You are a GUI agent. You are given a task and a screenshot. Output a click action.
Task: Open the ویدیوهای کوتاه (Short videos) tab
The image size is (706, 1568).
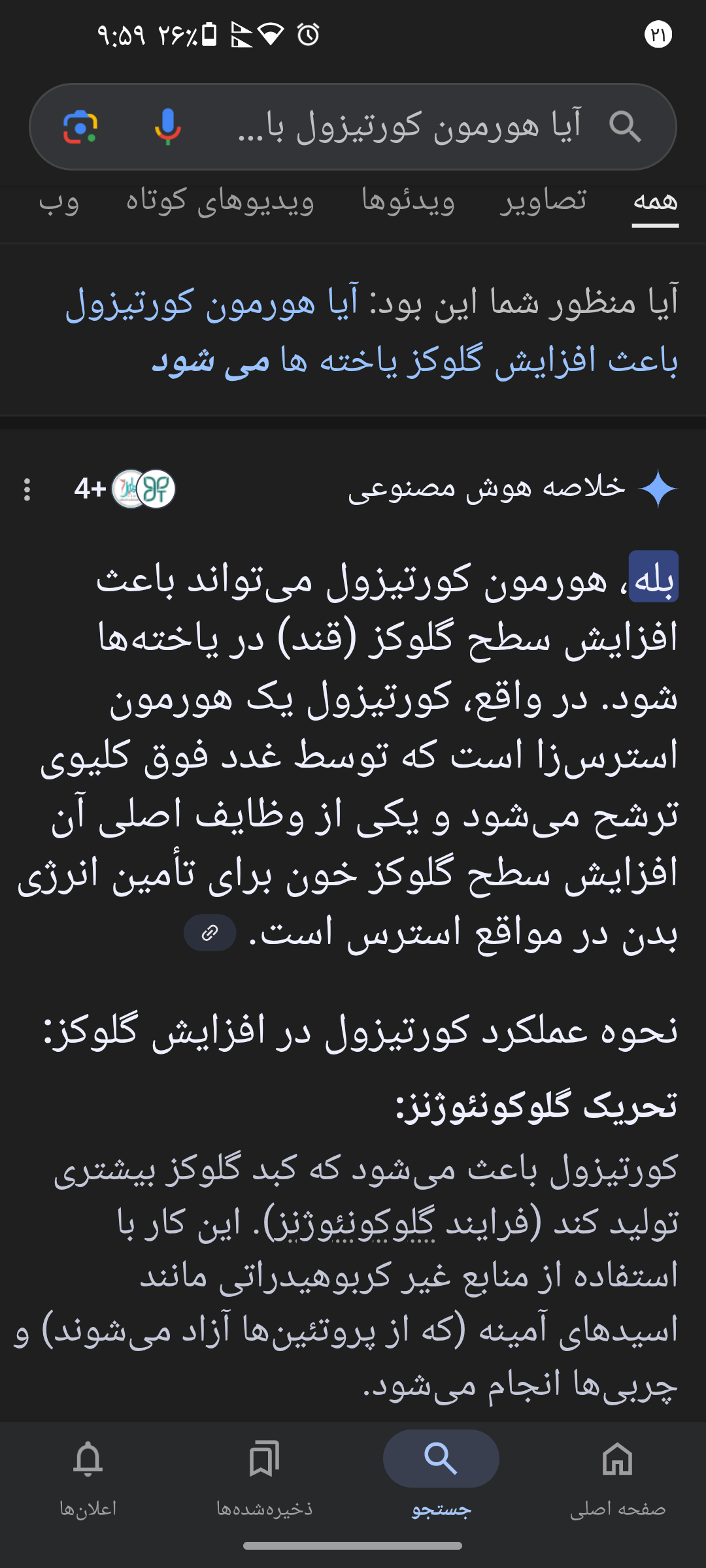pyautogui.click(x=220, y=201)
